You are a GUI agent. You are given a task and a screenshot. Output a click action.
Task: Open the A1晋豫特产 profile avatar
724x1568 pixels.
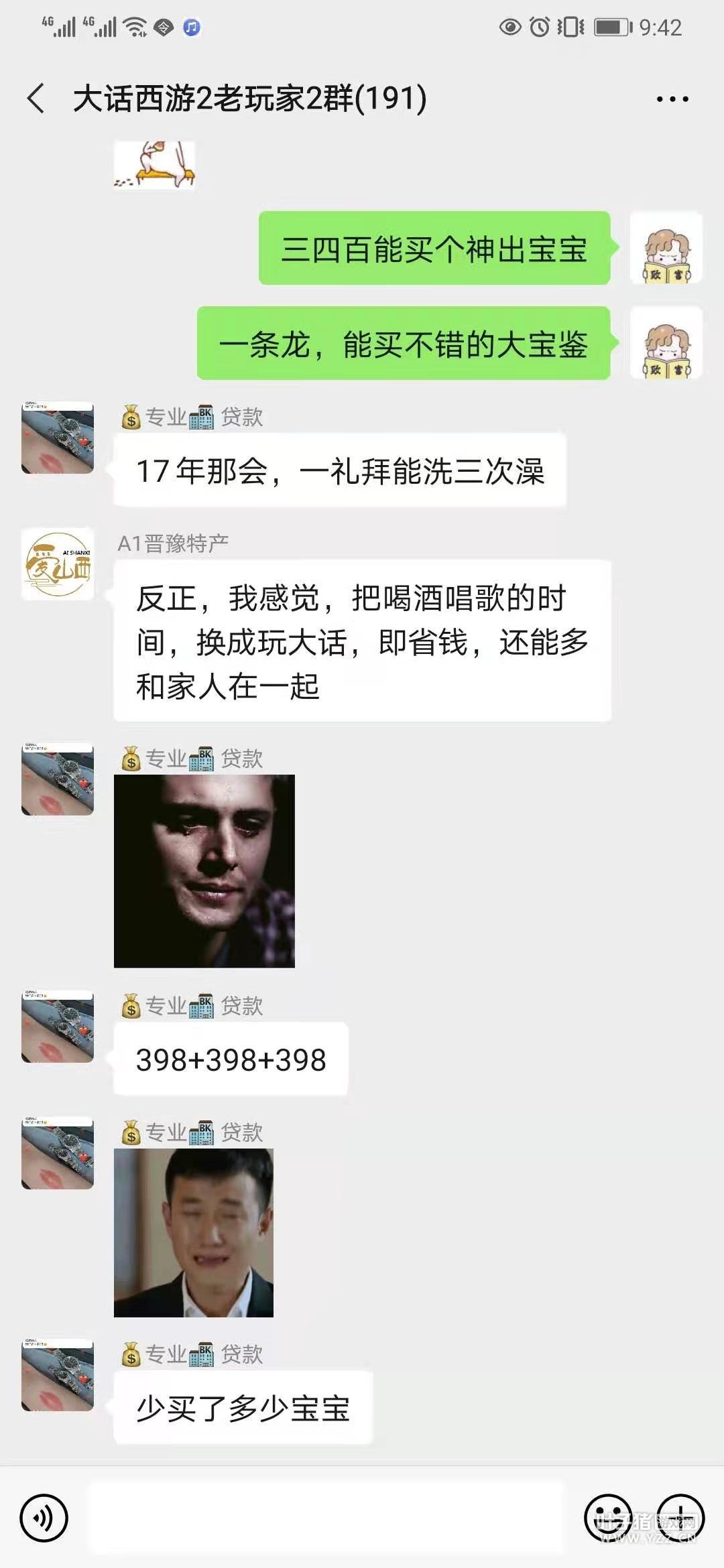pyautogui.click(x=58, y=564)
